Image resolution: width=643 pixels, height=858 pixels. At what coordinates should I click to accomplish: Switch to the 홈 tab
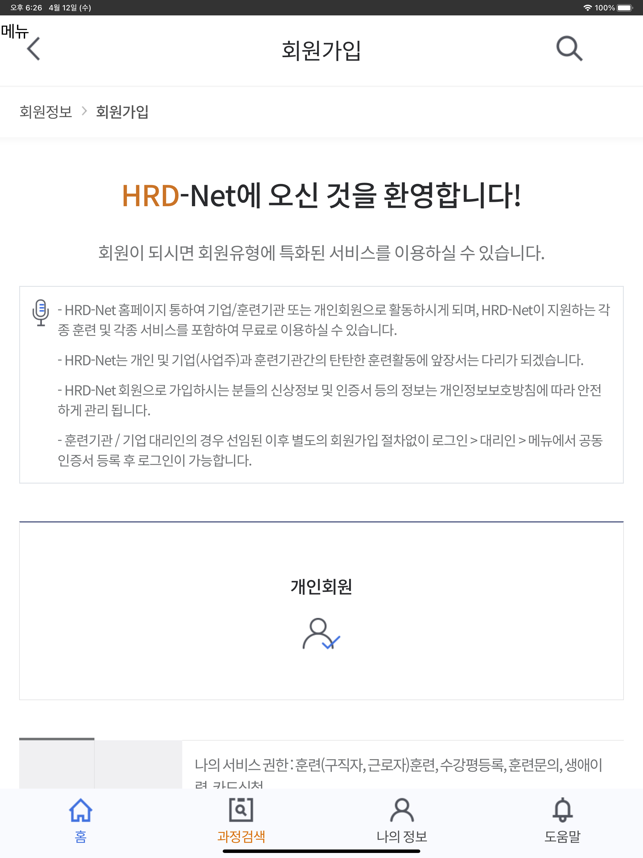point(80,821)
